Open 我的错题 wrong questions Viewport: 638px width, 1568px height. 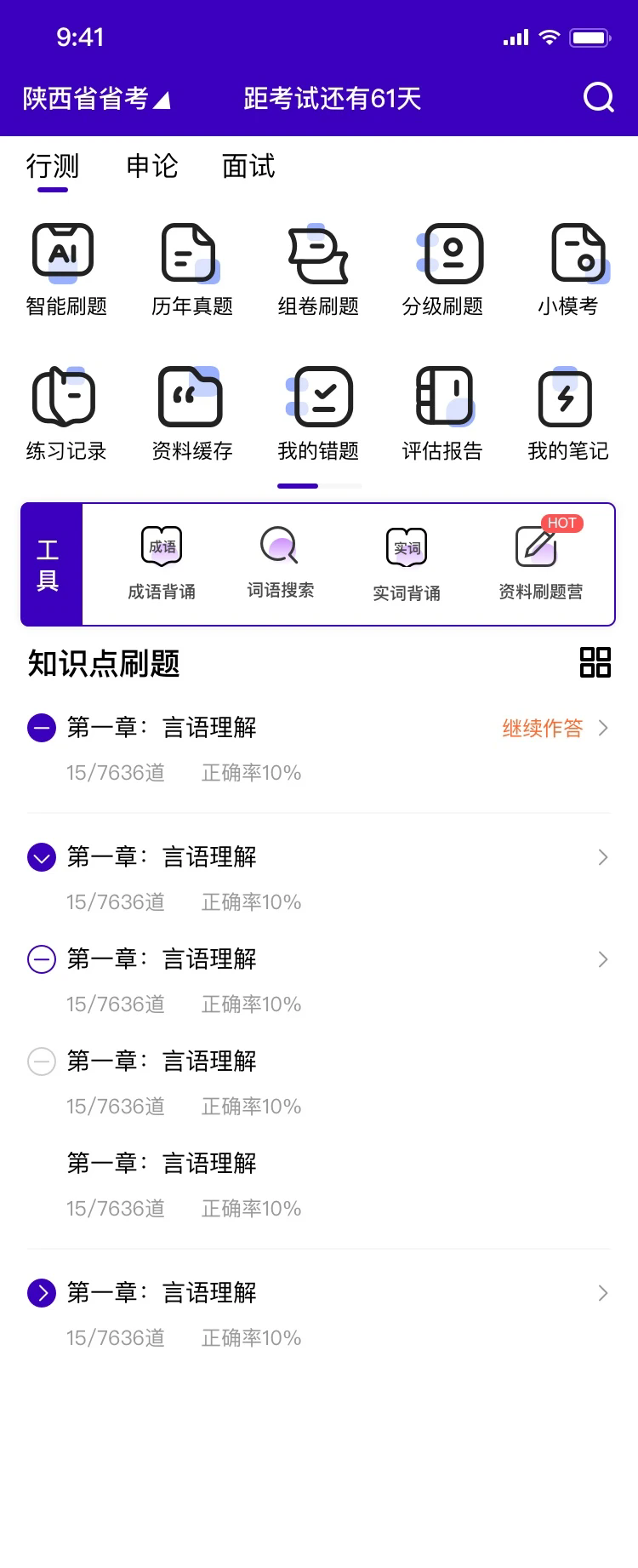[x=318, y=414]
